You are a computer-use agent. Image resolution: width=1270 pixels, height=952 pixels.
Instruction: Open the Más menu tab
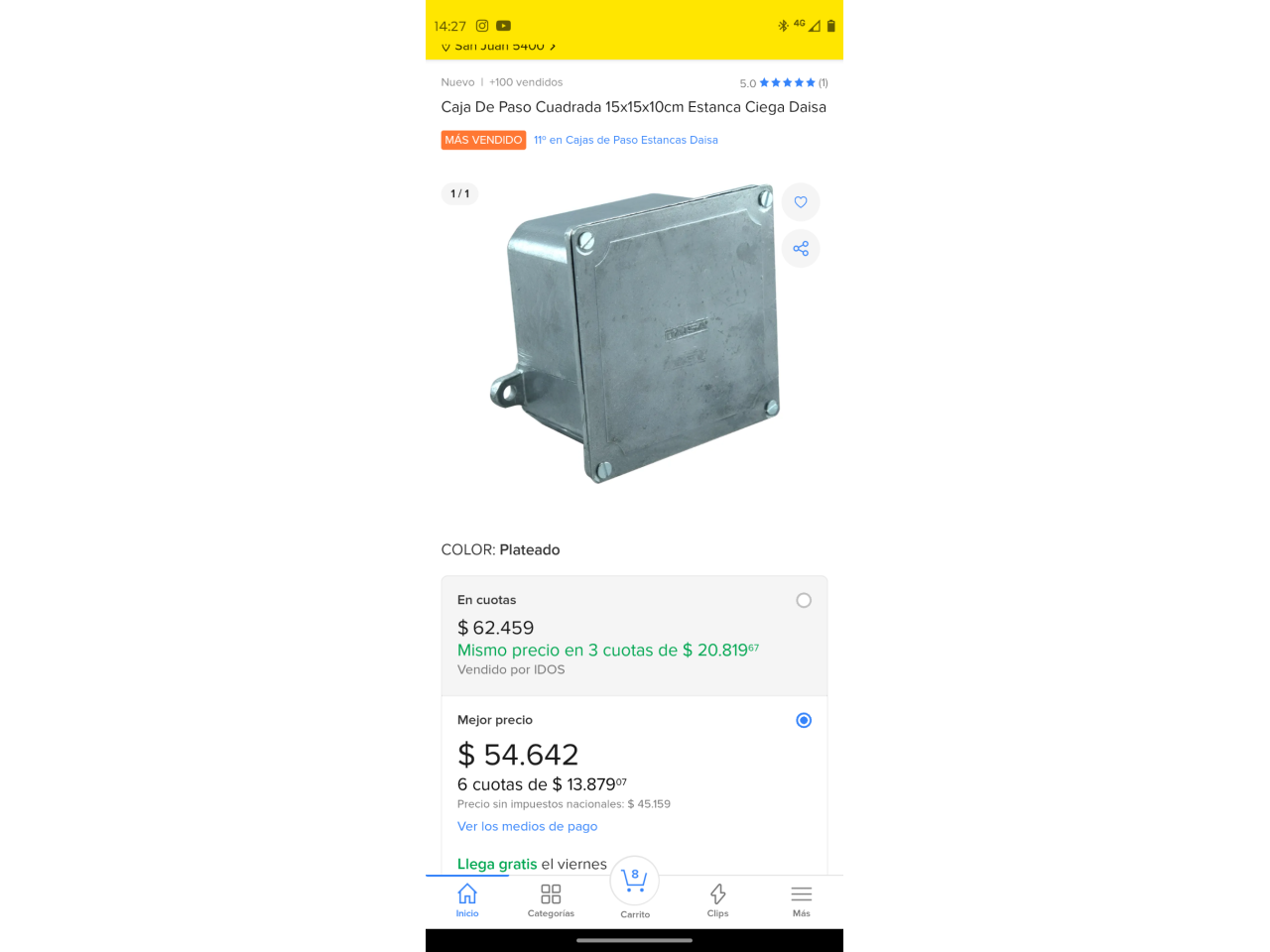click(801, 900)
